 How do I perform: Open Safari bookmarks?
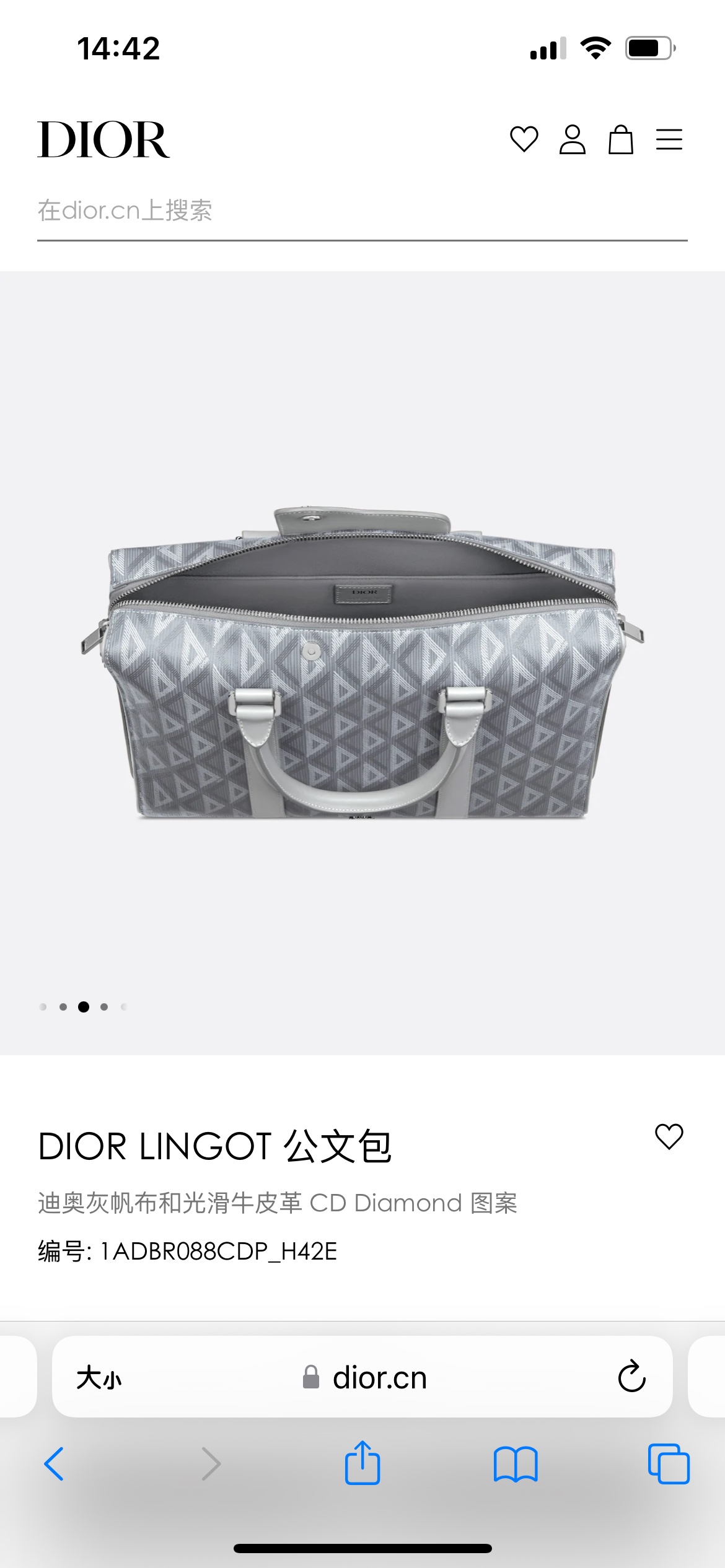[516, 1464]
